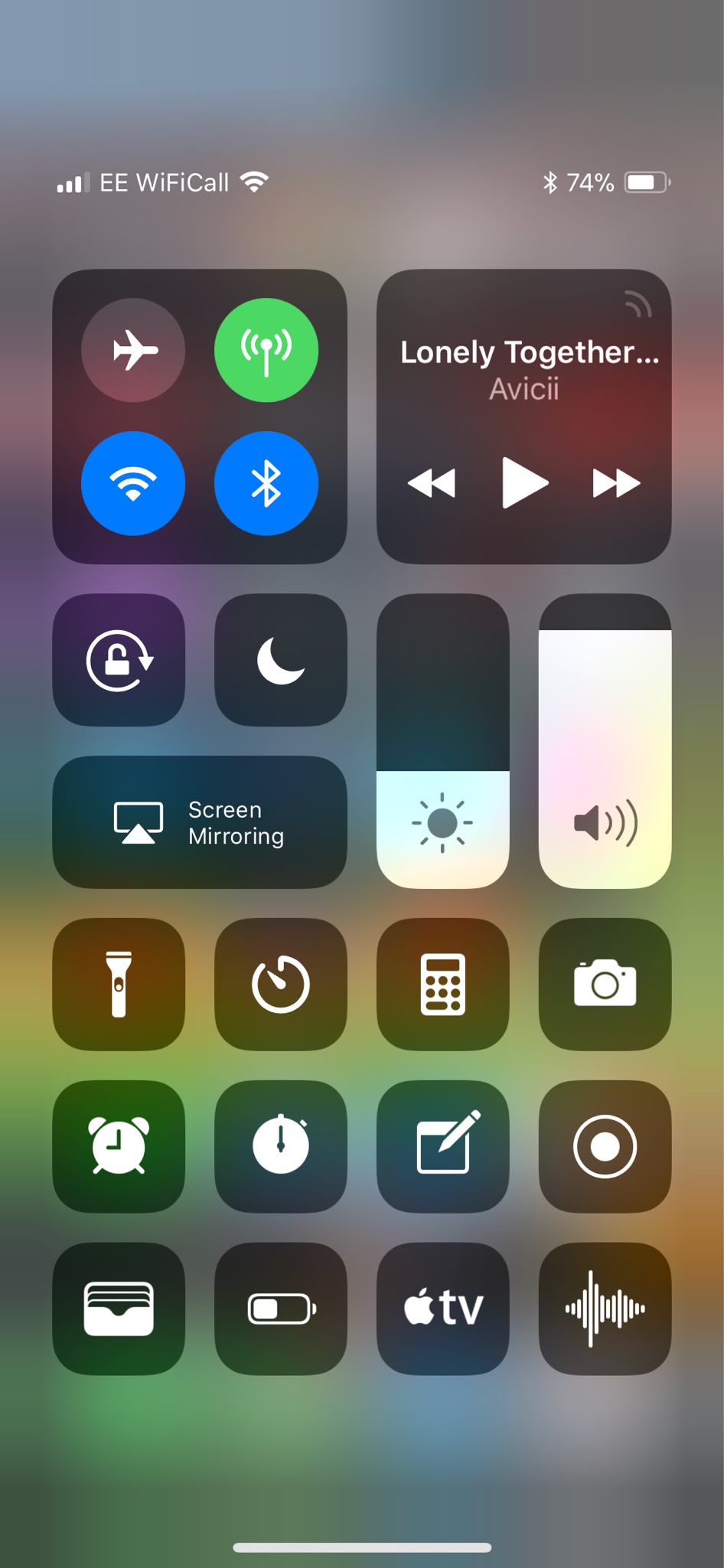
Task: Open Screen Mirroring
Action: point(199,822)
